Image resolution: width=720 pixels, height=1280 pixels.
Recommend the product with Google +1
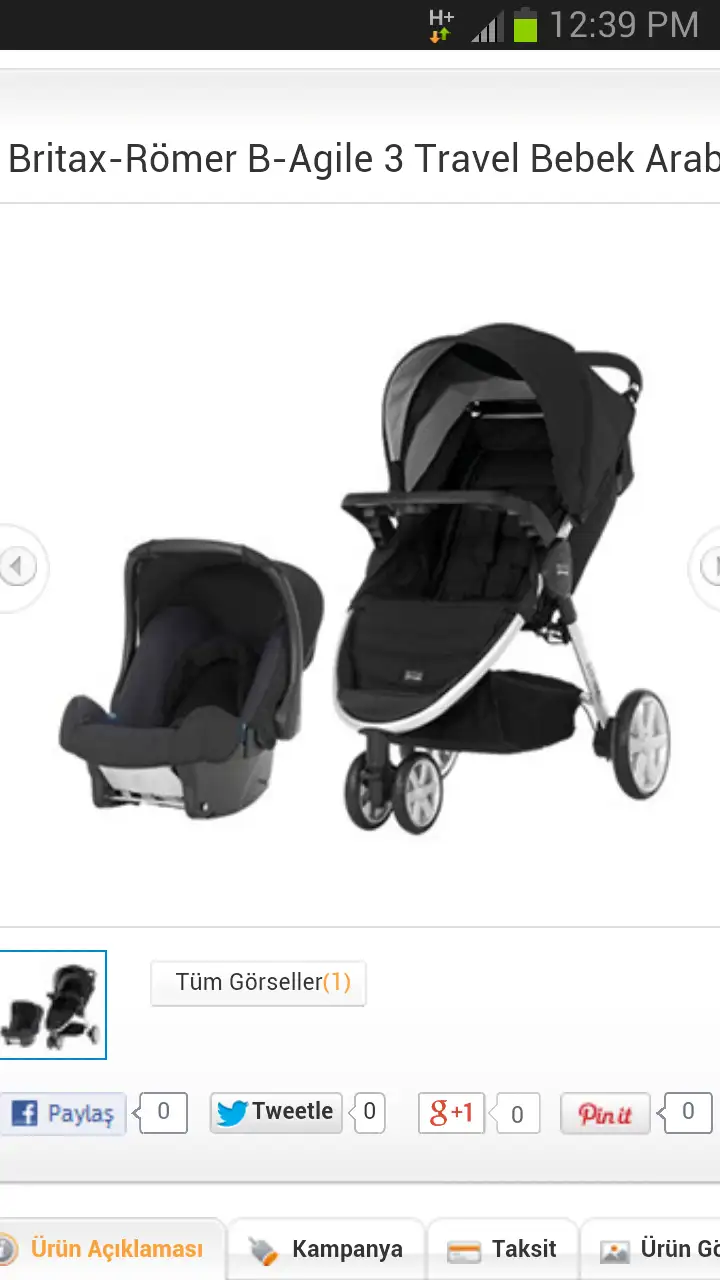451,1113
